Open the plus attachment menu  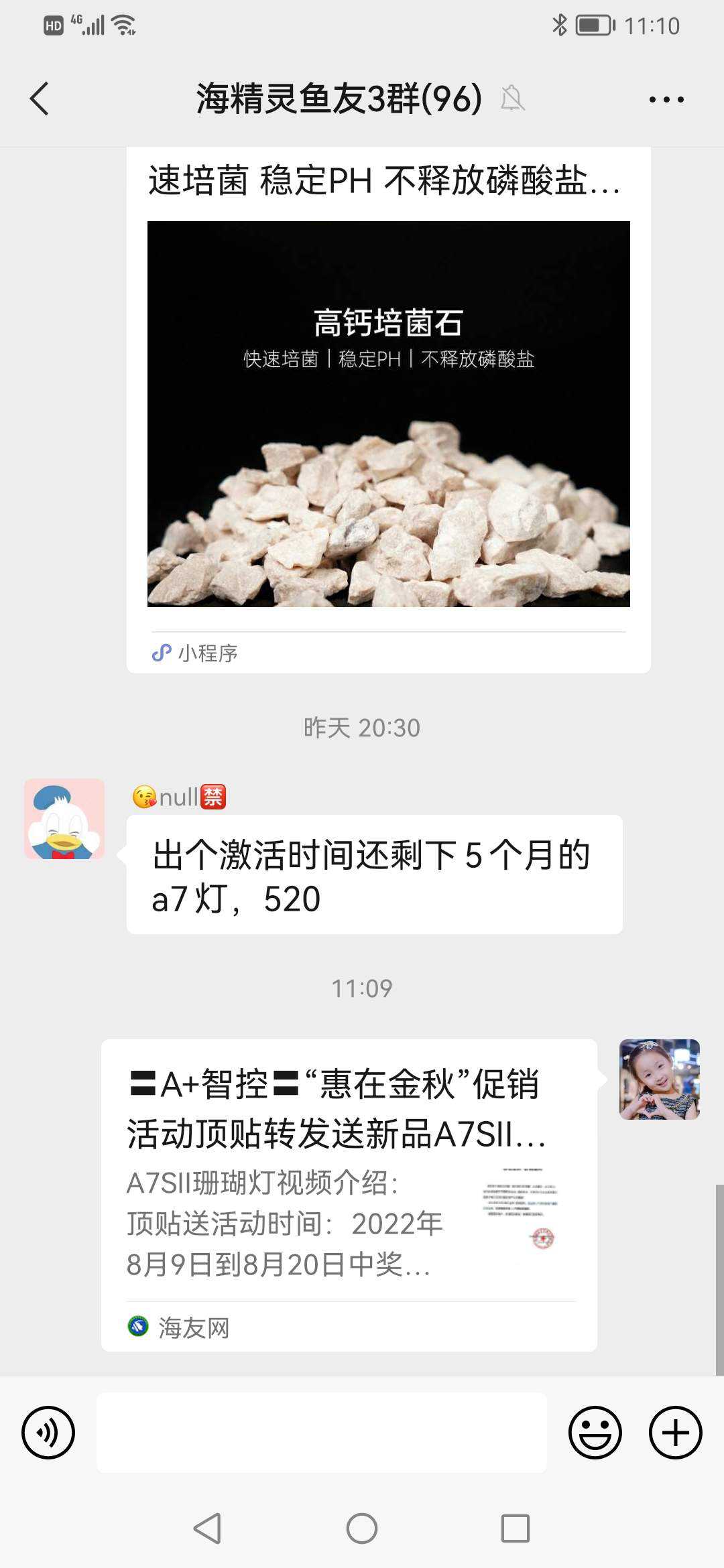coord(675,1433)
